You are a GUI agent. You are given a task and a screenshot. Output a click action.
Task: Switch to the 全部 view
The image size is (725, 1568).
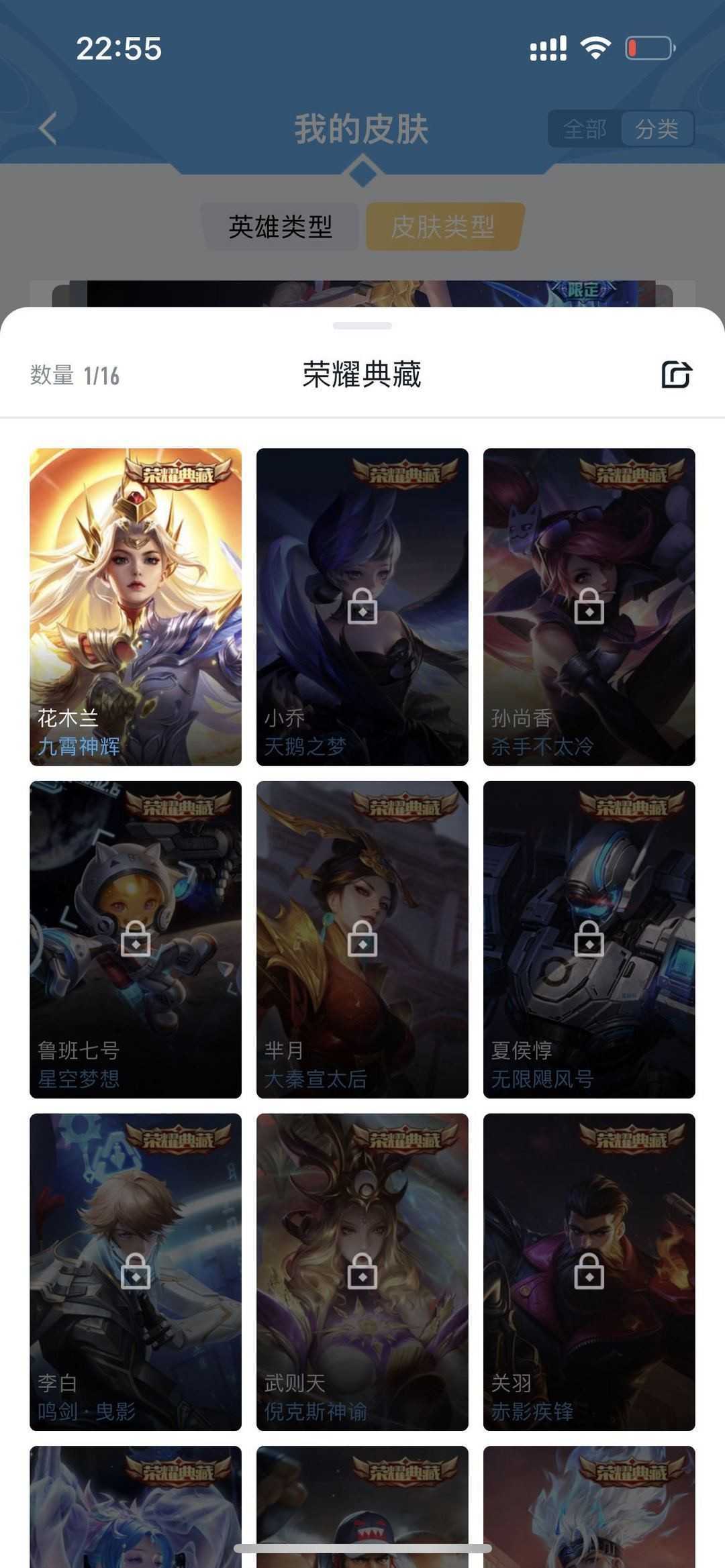(585, 129)
